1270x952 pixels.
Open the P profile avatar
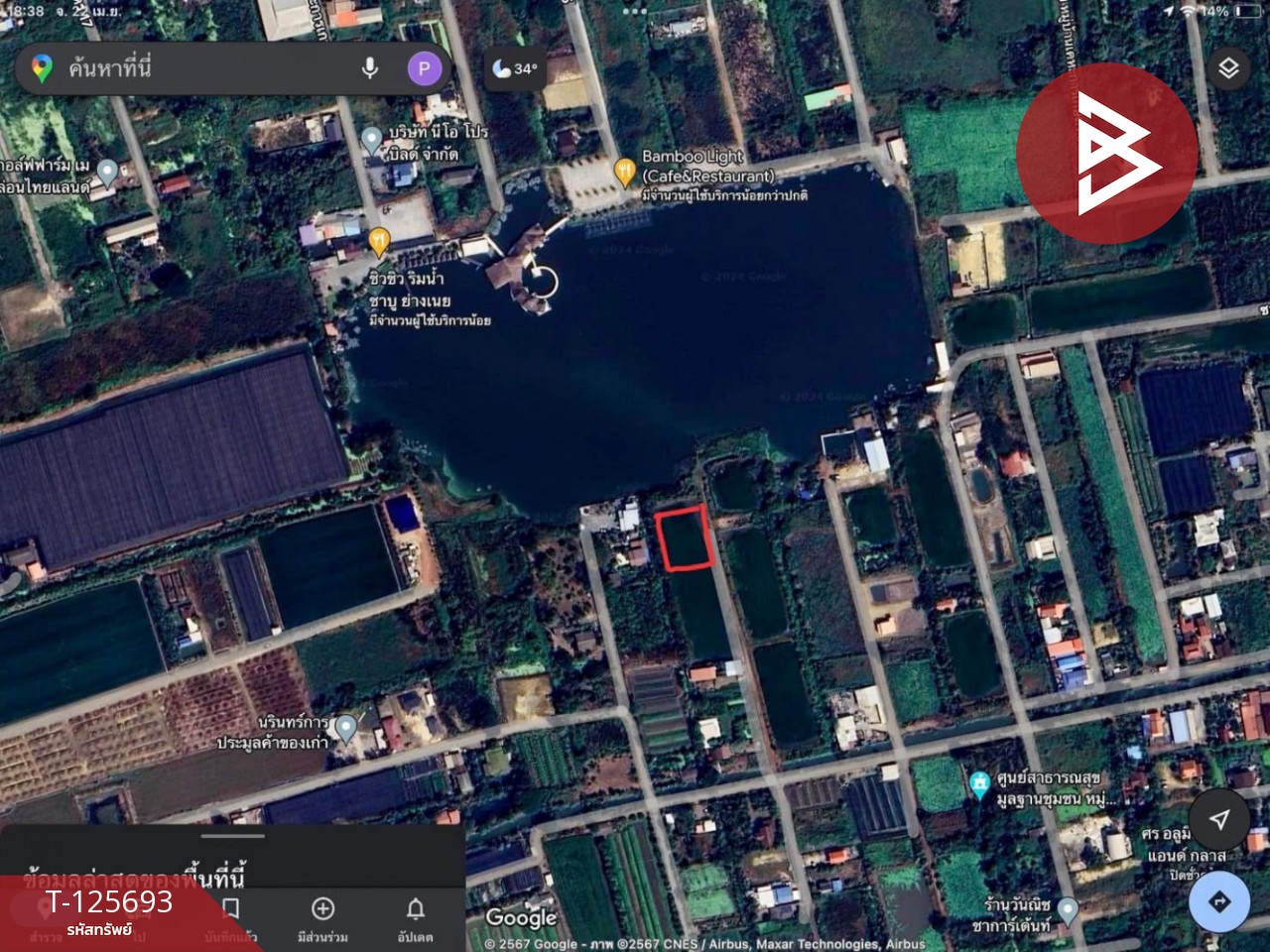click(x=424, y=68)
